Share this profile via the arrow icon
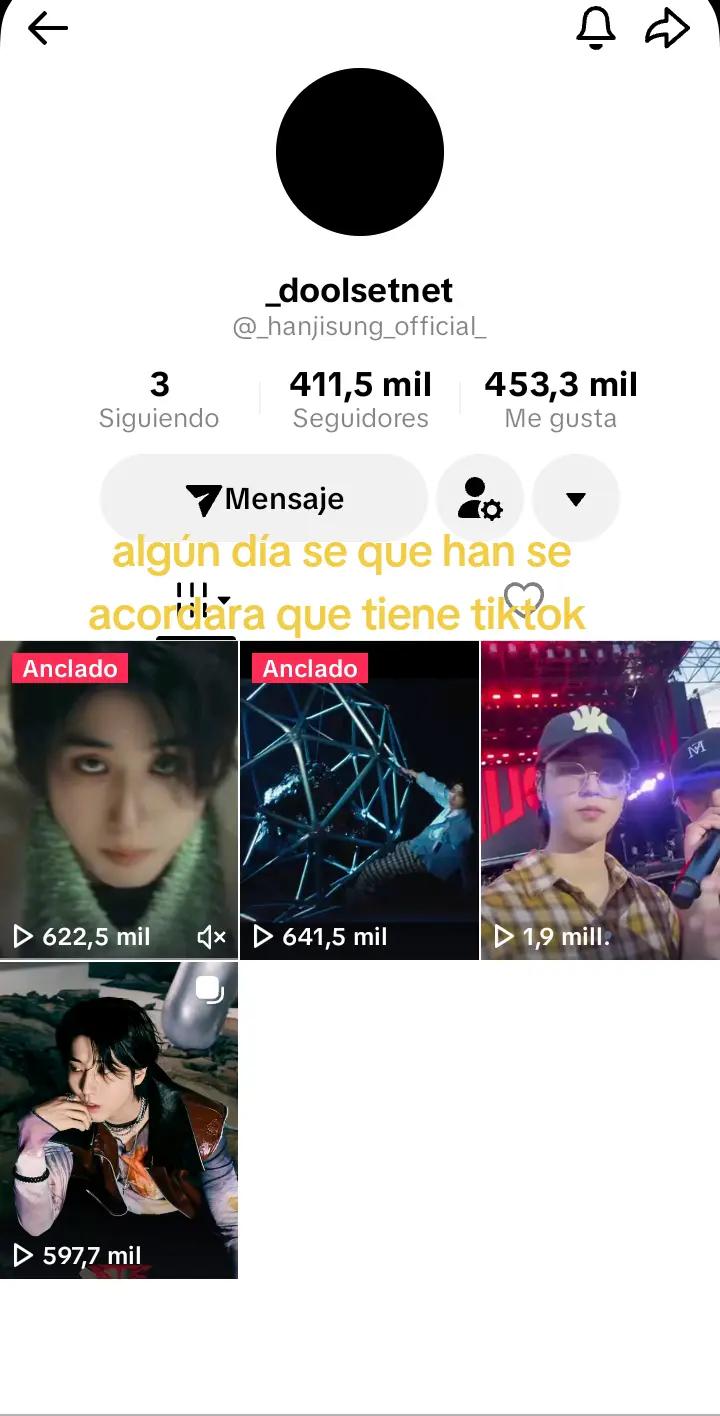The image size is (720, 1416). click(667, 28)
